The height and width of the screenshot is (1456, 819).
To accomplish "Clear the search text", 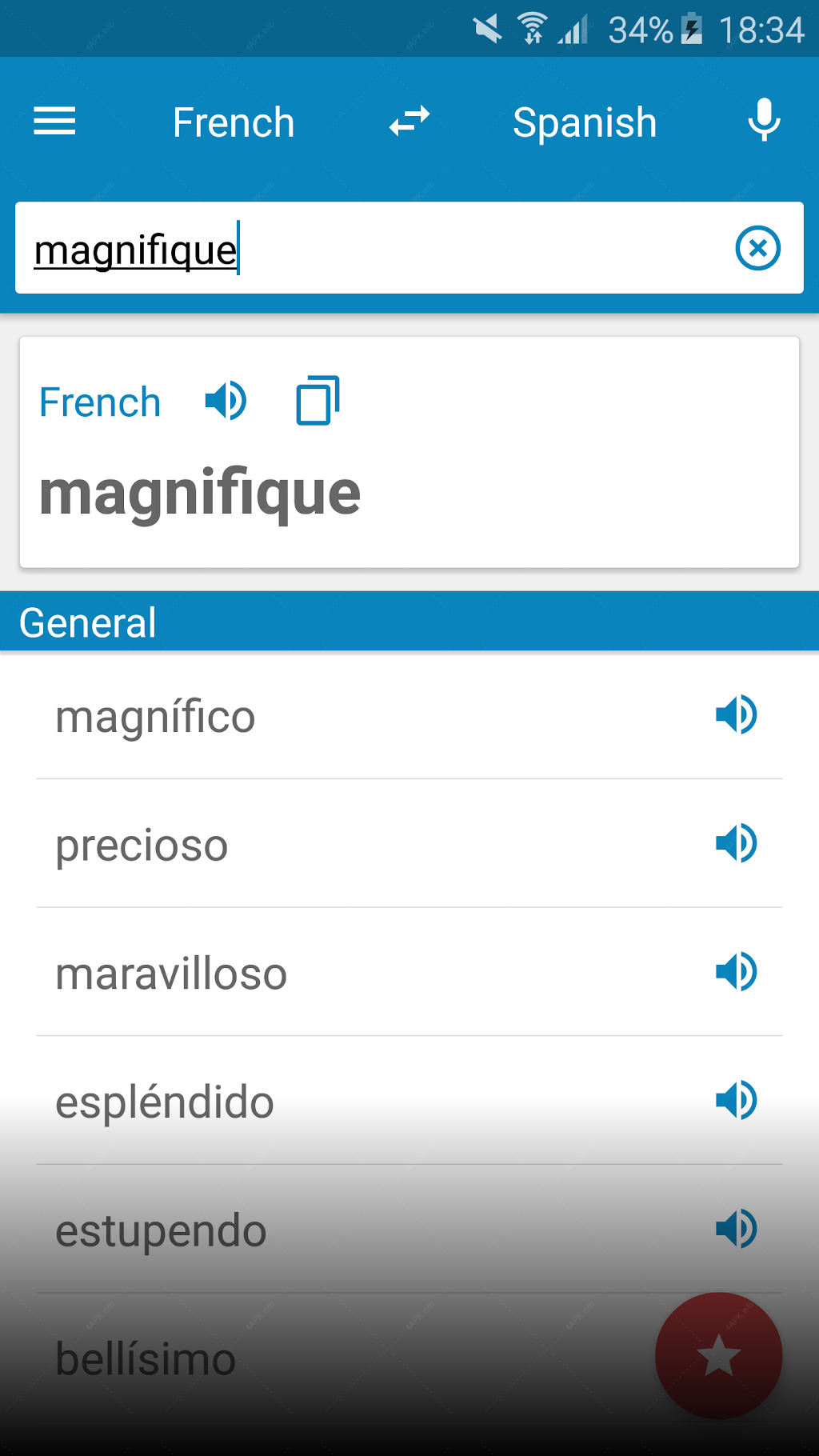I will coord(757,248).
